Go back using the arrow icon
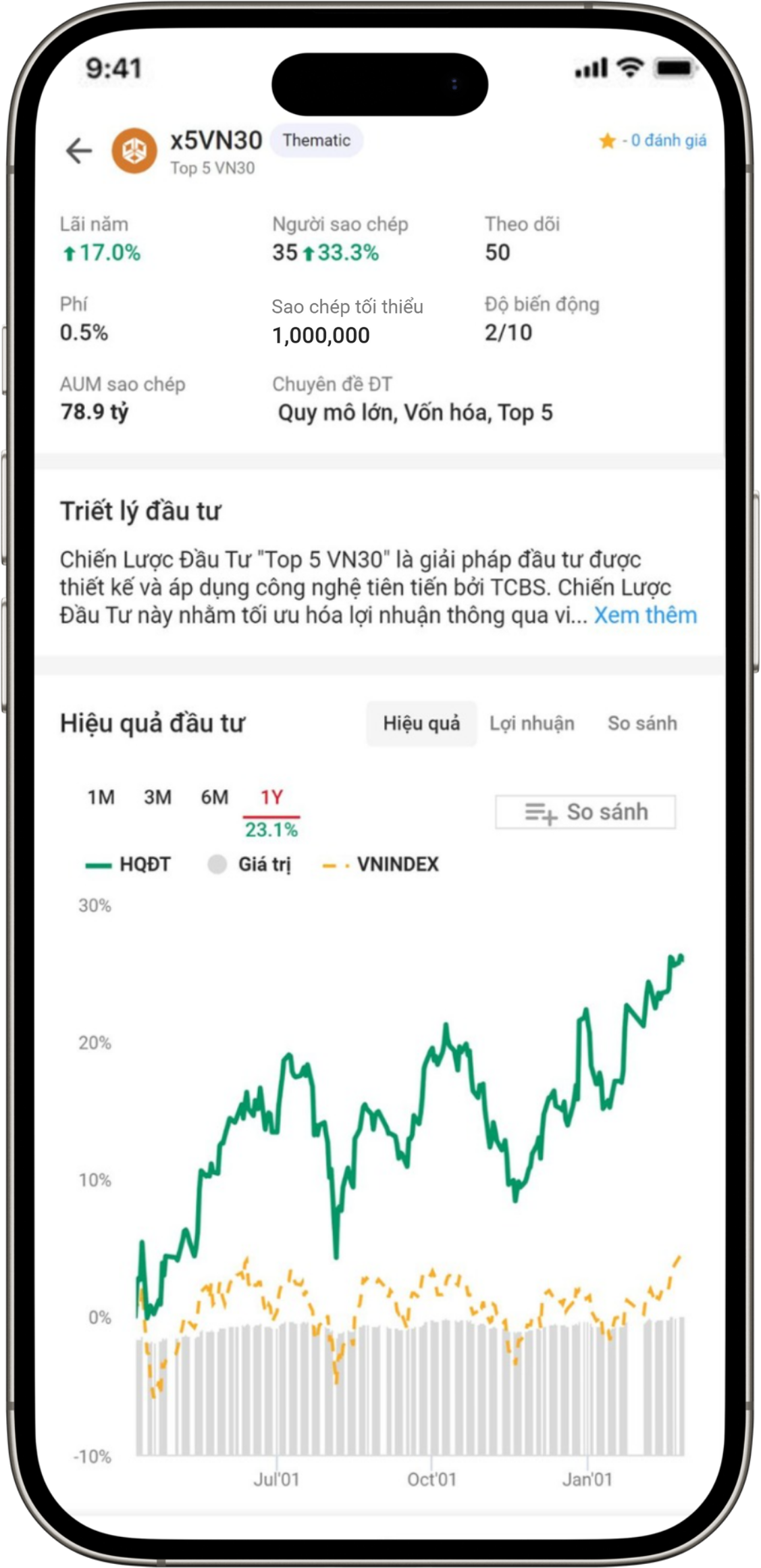The width and height of the screenshot is (761, 1568). point(79,150)
